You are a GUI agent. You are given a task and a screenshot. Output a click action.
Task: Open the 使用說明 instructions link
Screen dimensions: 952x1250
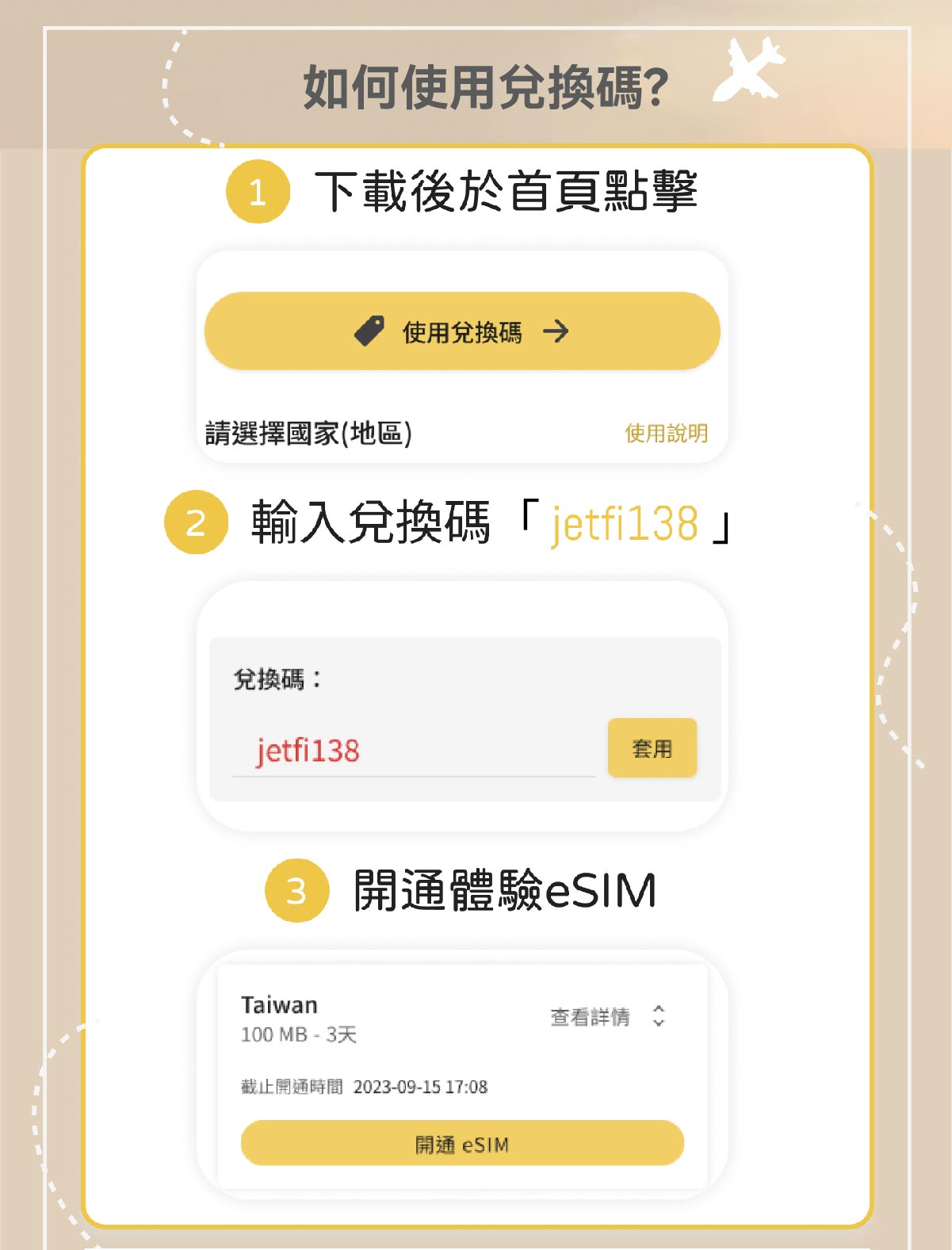coord(666,432)
